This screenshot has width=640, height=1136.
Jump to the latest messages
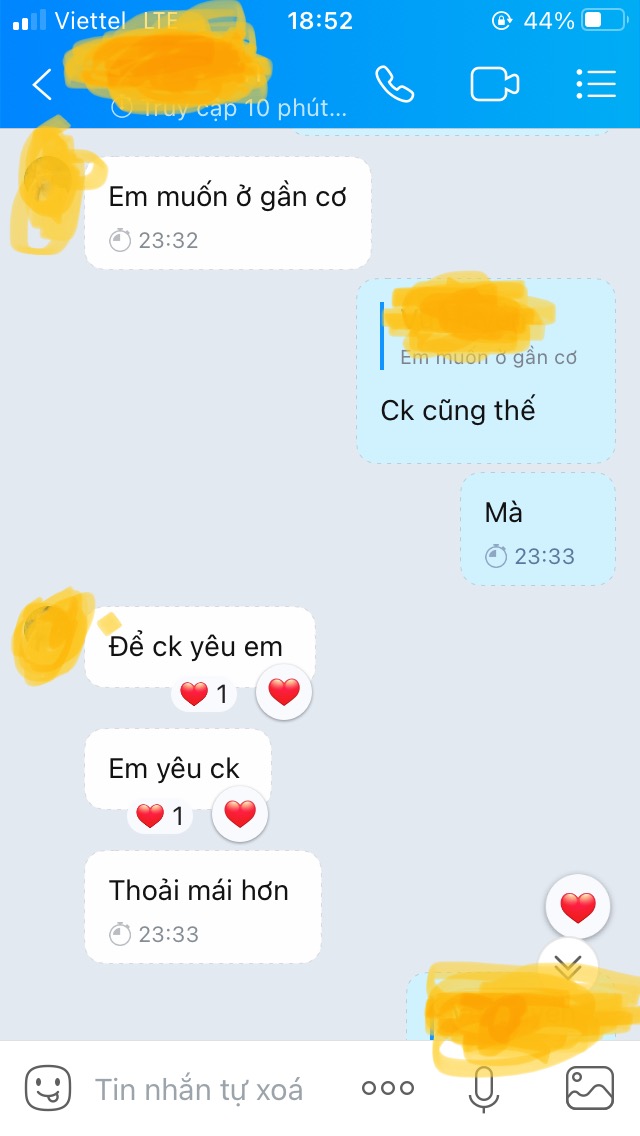[x=568, y=965]
